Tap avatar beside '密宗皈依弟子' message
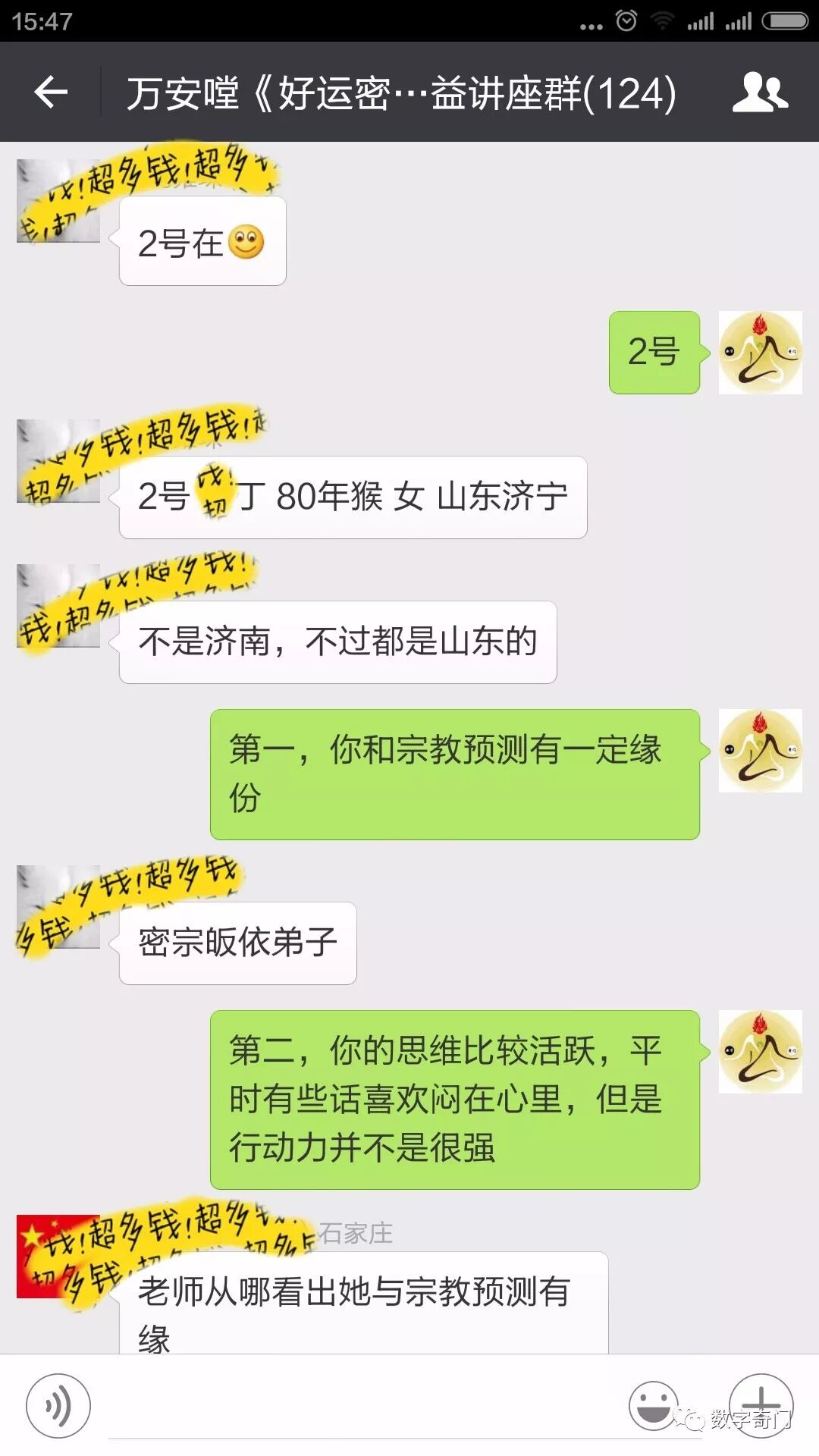The width and height of the screenshot is (819, 1456). pyautogui.click(x=58, y=907)
